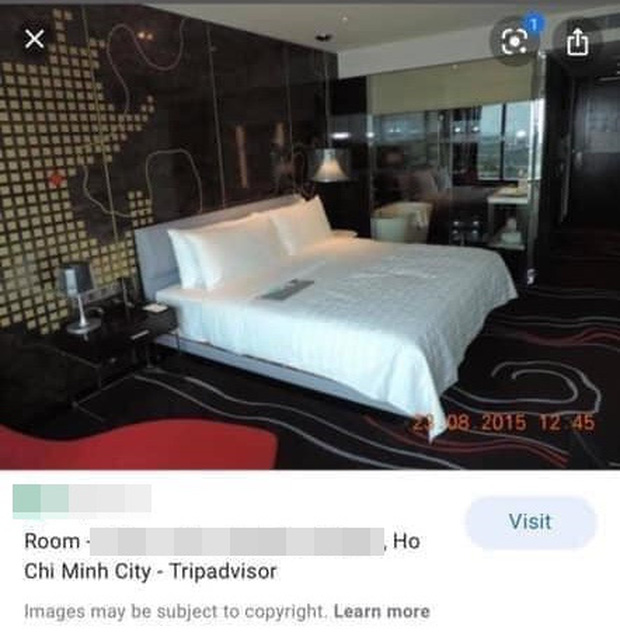The height and width of the screenshot is (633, 620).
Task: Share this image result
Action: tap(578, 41)
